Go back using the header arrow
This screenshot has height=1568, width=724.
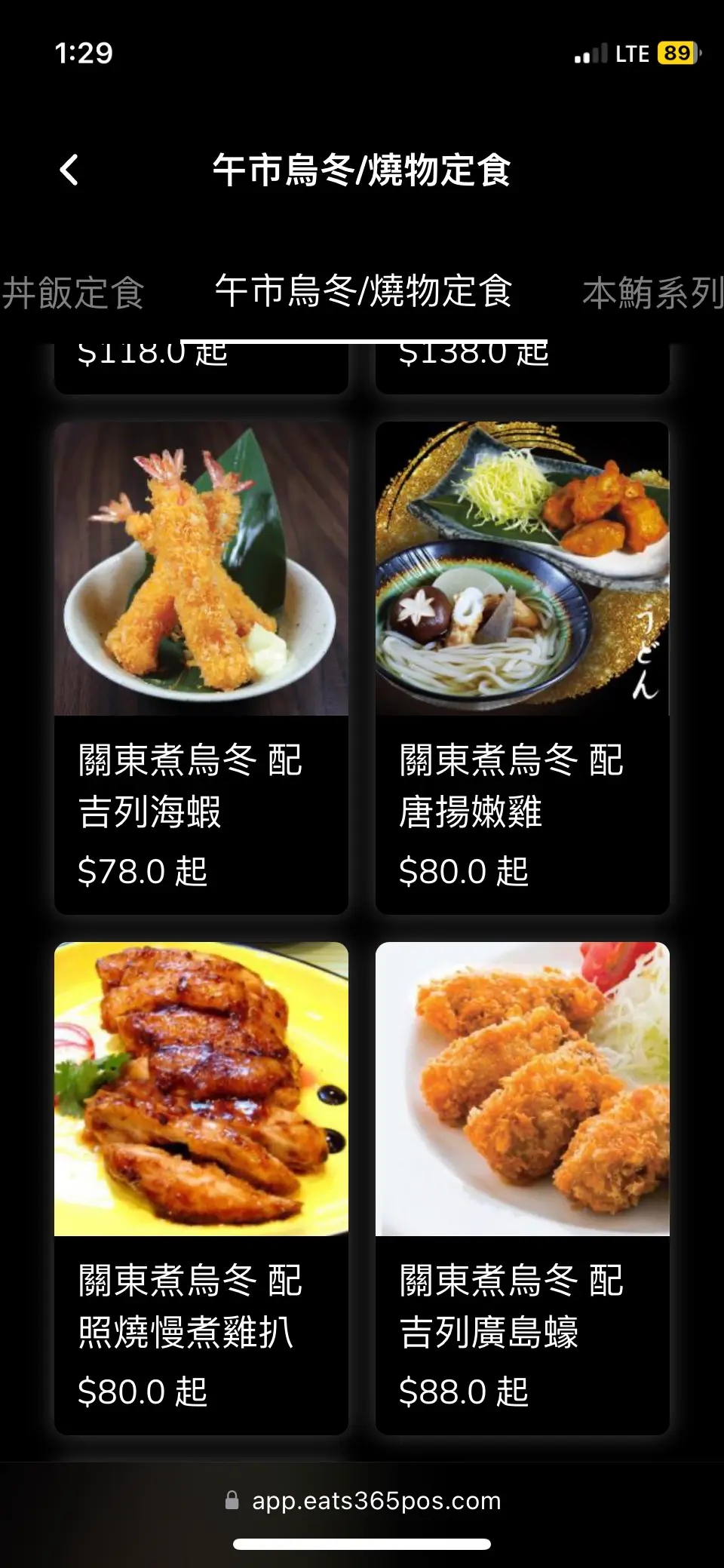[x=69, y=170]
